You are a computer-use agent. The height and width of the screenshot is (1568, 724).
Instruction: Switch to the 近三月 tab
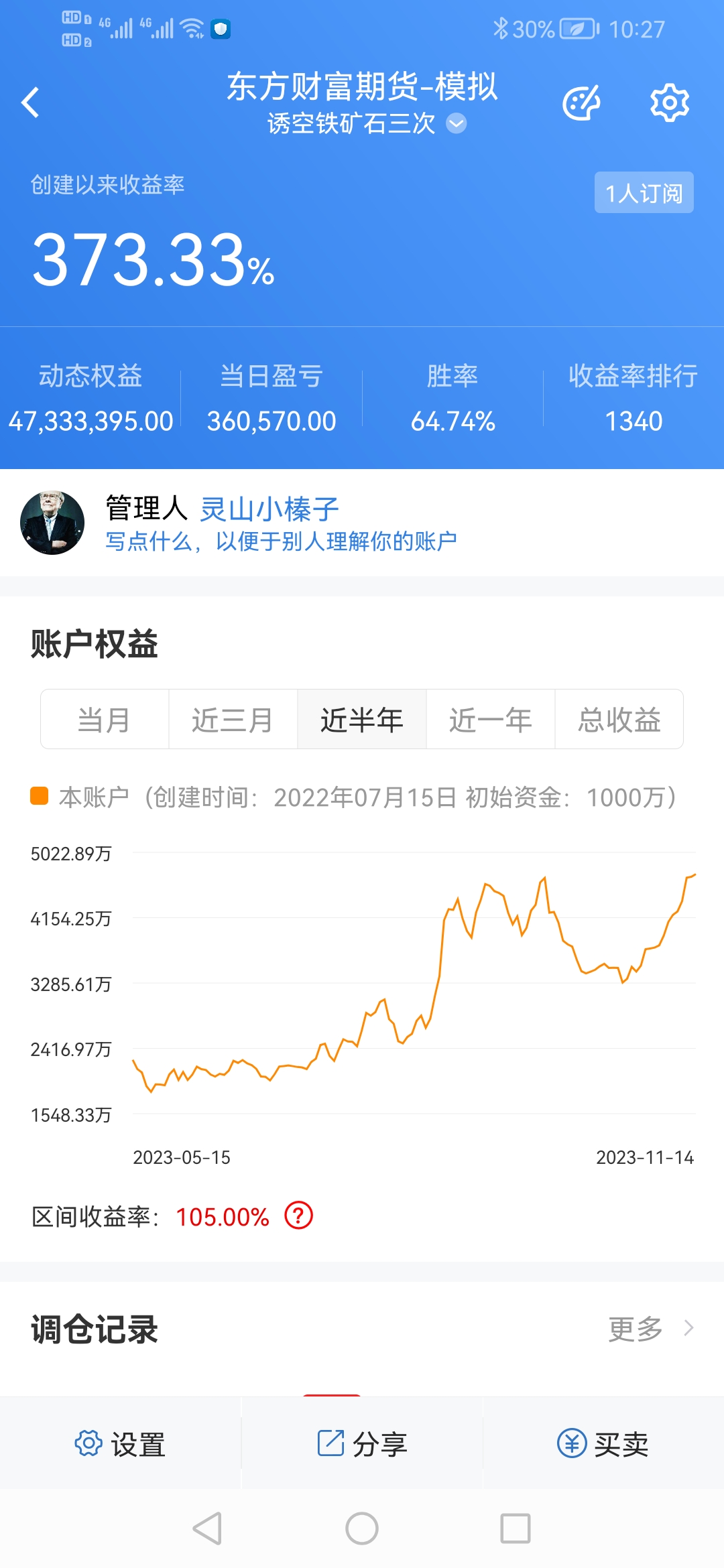click(x=233, y=719)
